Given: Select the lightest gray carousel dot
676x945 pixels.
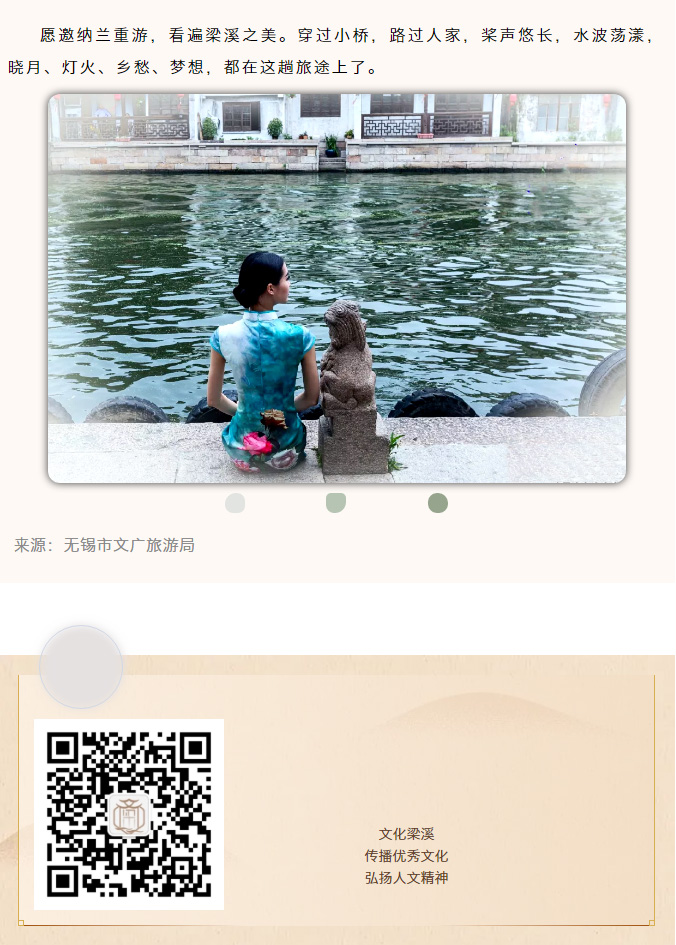Looking at the screenshot, I should pos(235,503).
